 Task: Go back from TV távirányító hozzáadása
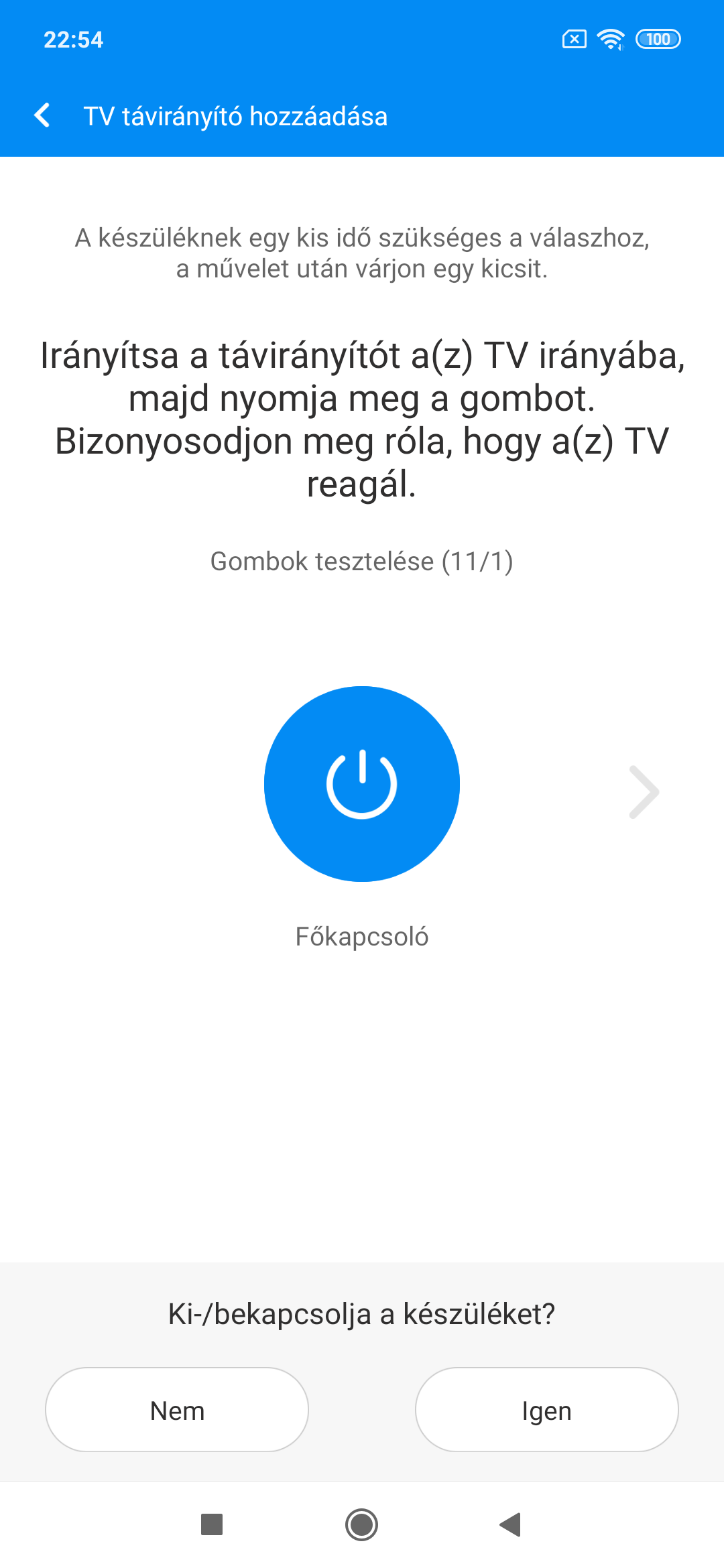pos(42,115)
